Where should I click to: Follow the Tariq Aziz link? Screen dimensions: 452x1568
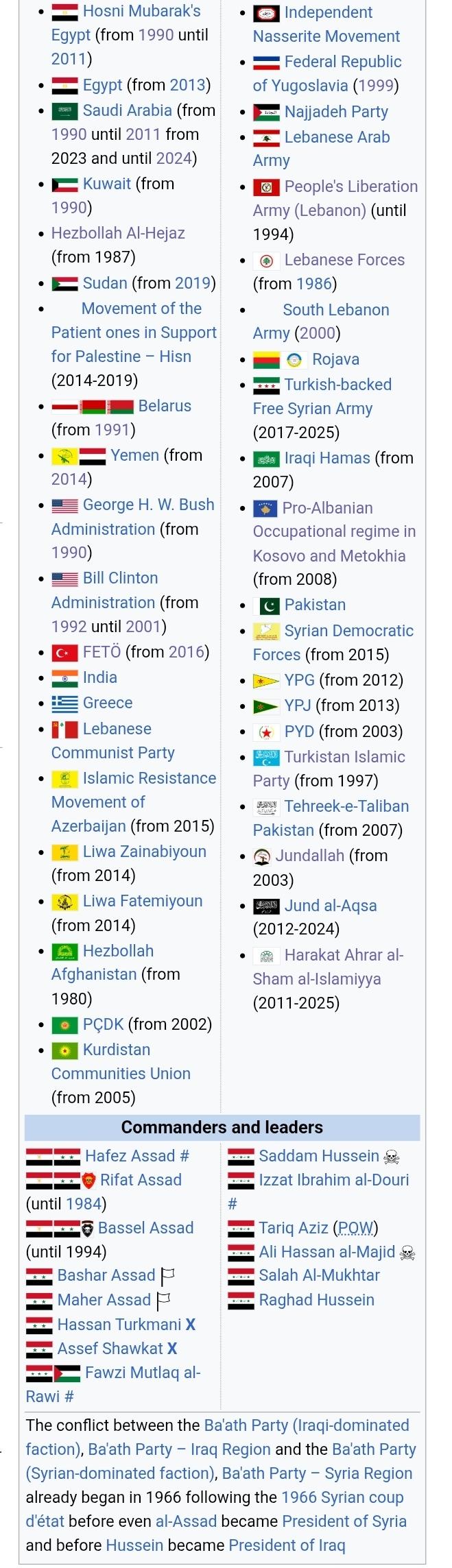pyautogui.click(x=294, y=1228)
